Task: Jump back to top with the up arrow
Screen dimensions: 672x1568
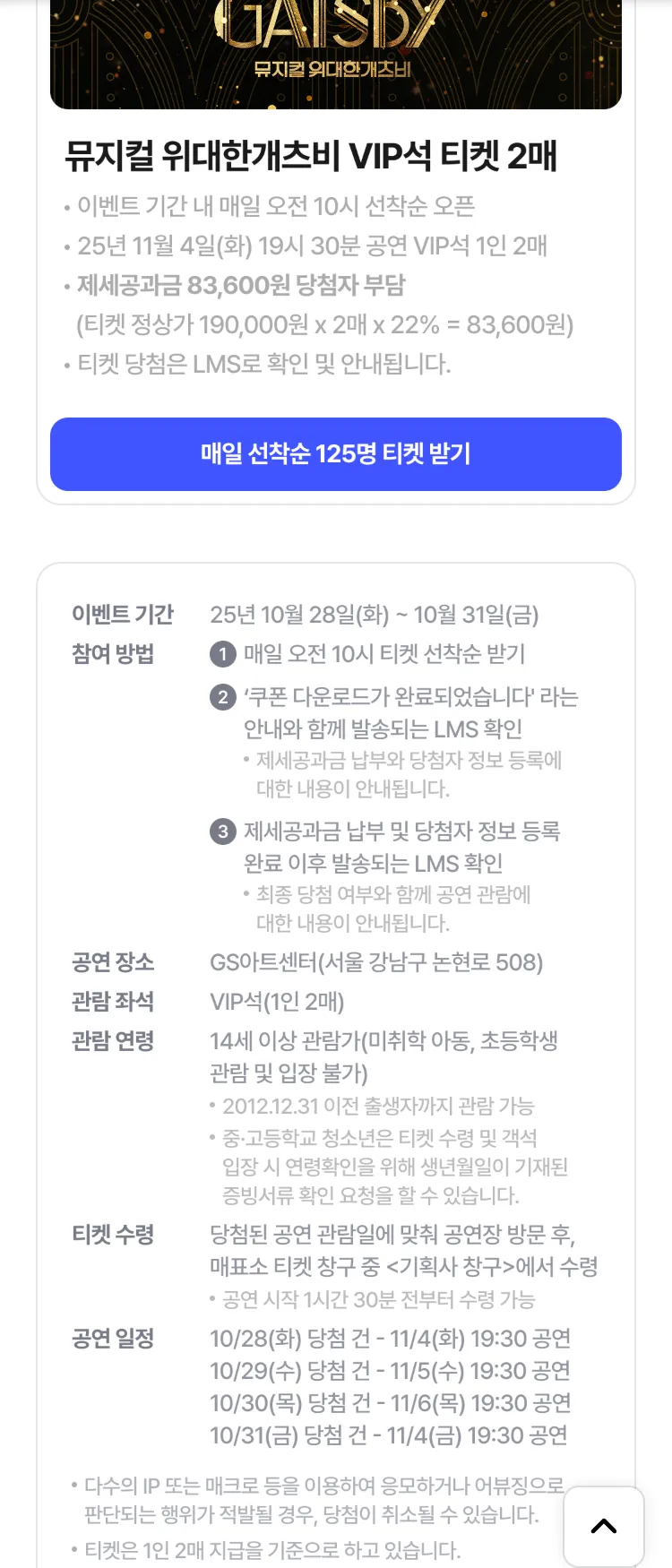Action: click(604, 1526)
